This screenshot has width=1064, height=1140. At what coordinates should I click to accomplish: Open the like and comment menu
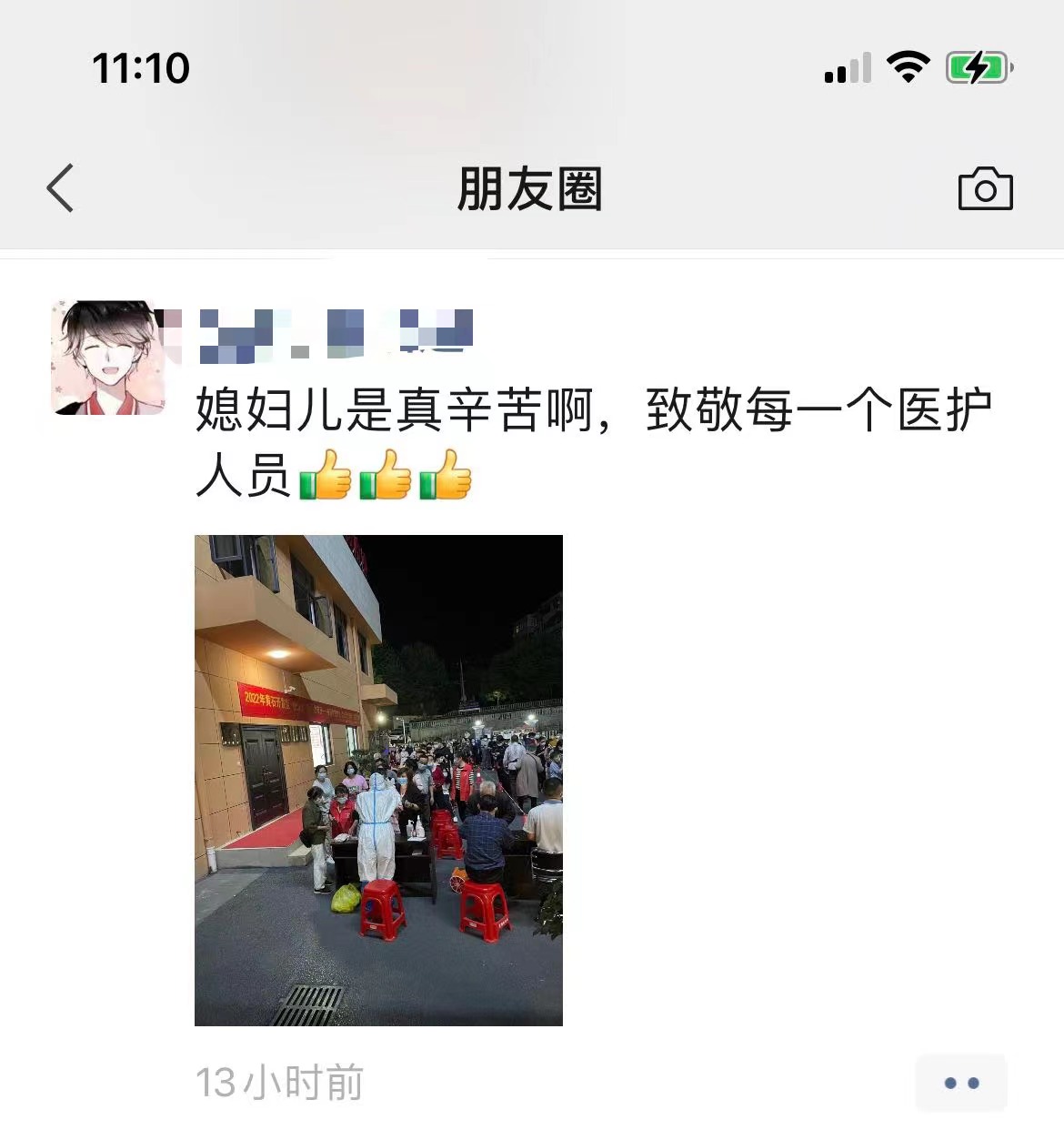[x=960, y=1083]
